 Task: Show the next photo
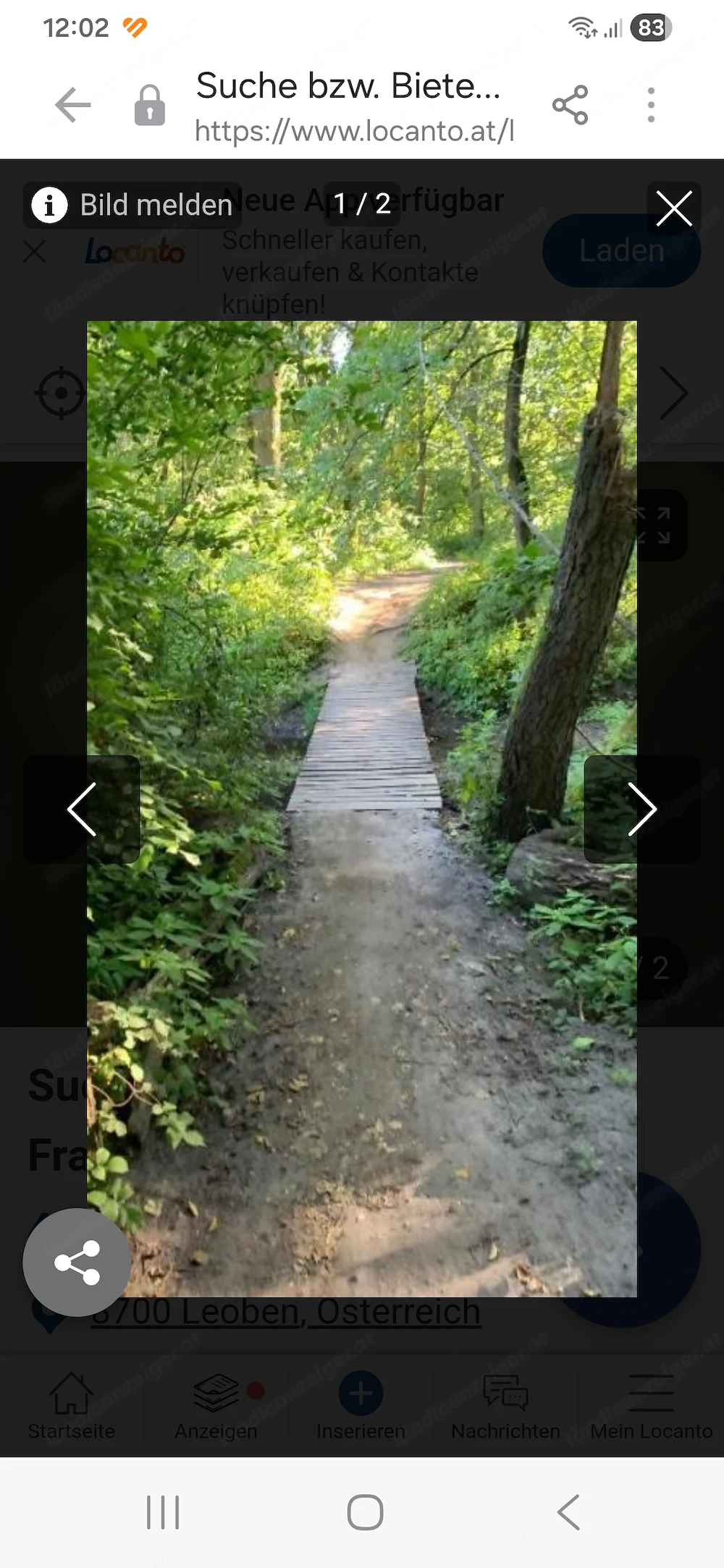641,809
